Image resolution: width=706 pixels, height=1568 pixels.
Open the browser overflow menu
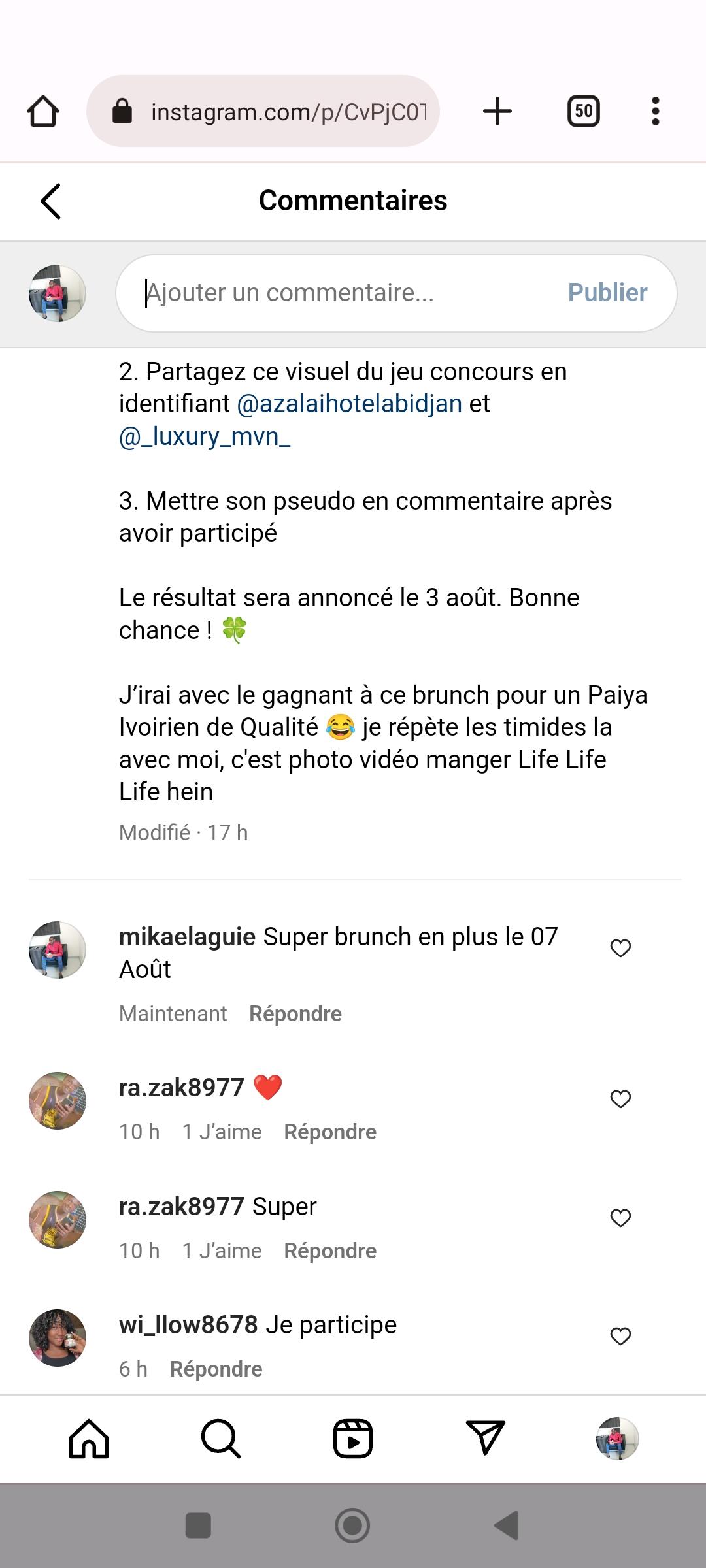(656, 111)
